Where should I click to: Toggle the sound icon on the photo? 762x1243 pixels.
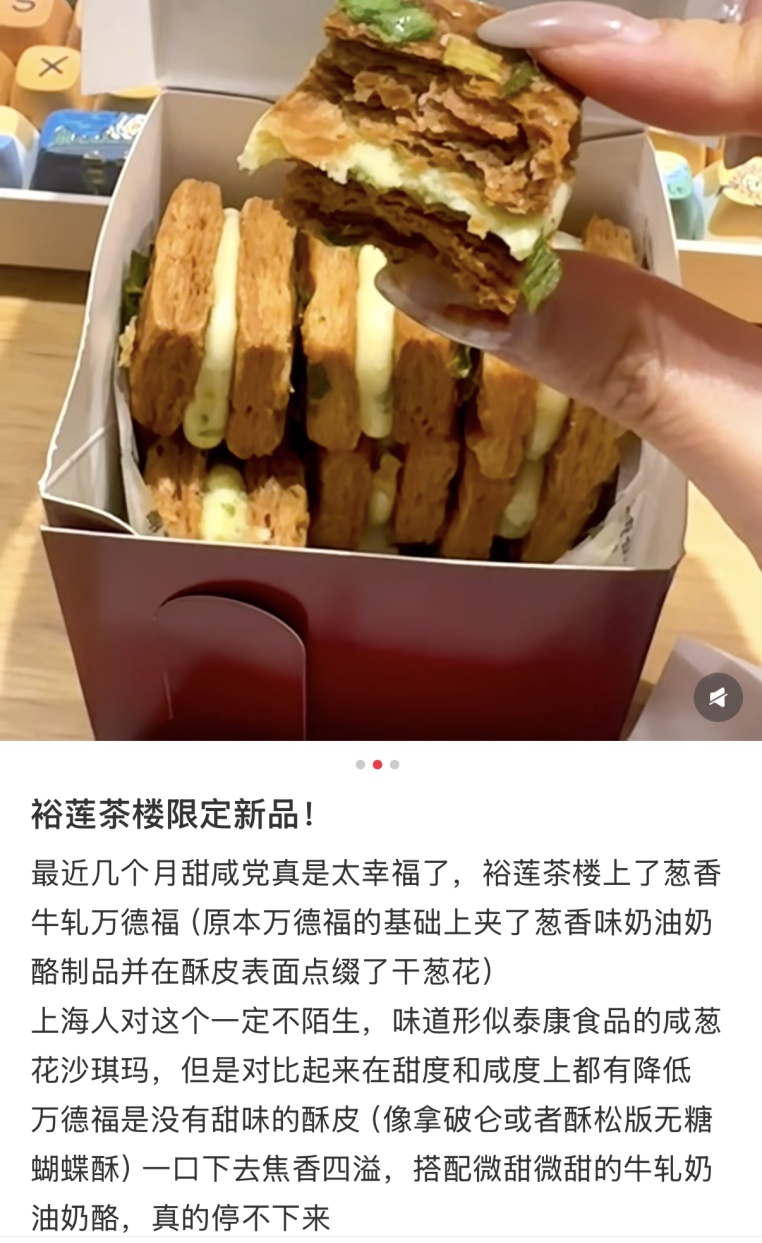pos(718,697)
